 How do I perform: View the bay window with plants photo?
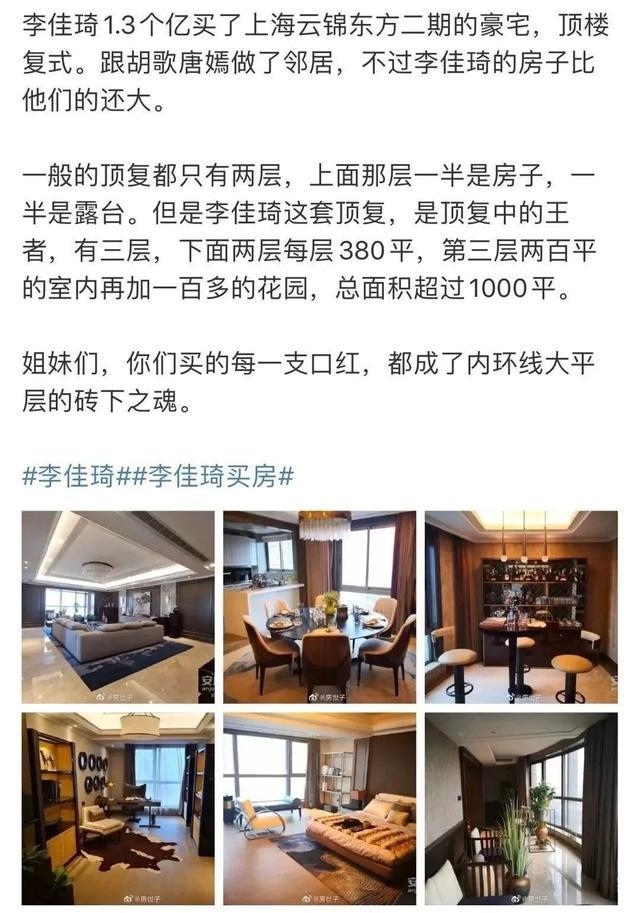click(520, 808)
